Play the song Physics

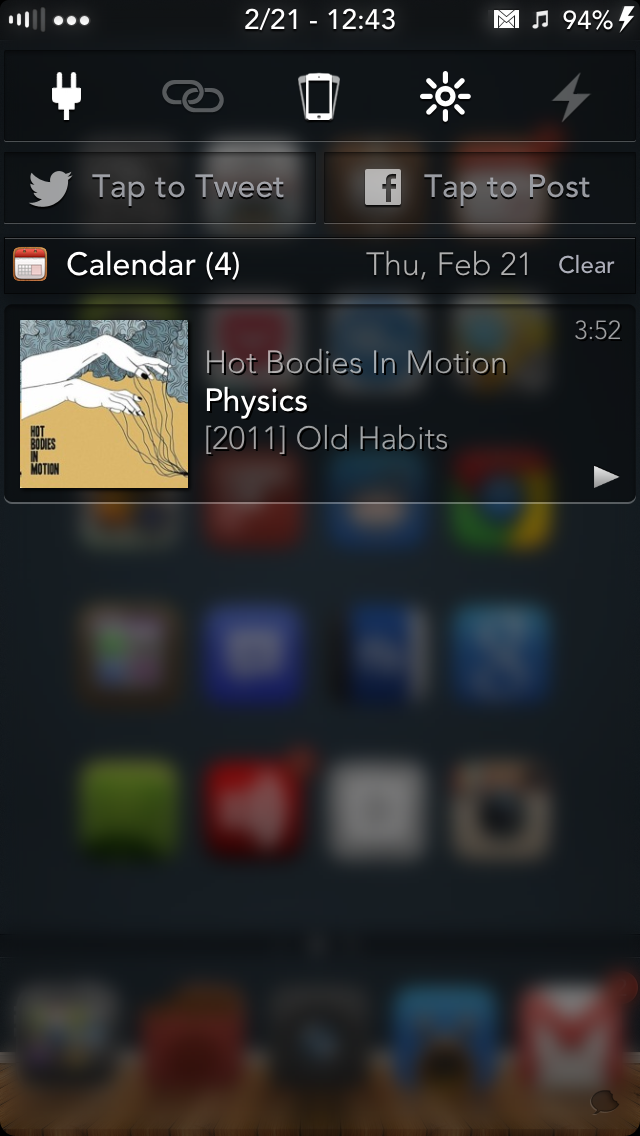pyautogui.click(x=606, y=476)
